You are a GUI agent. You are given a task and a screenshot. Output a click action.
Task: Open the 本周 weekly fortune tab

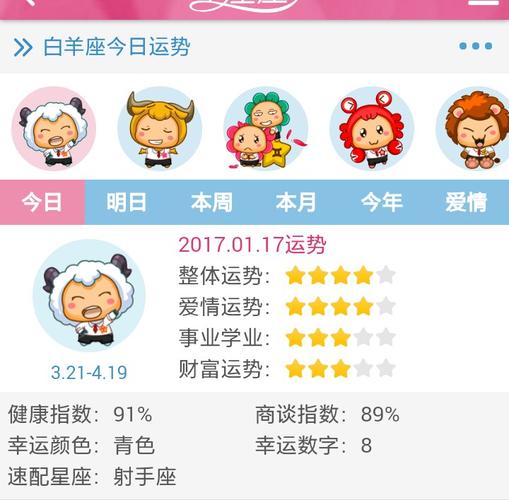coord(212,202)
